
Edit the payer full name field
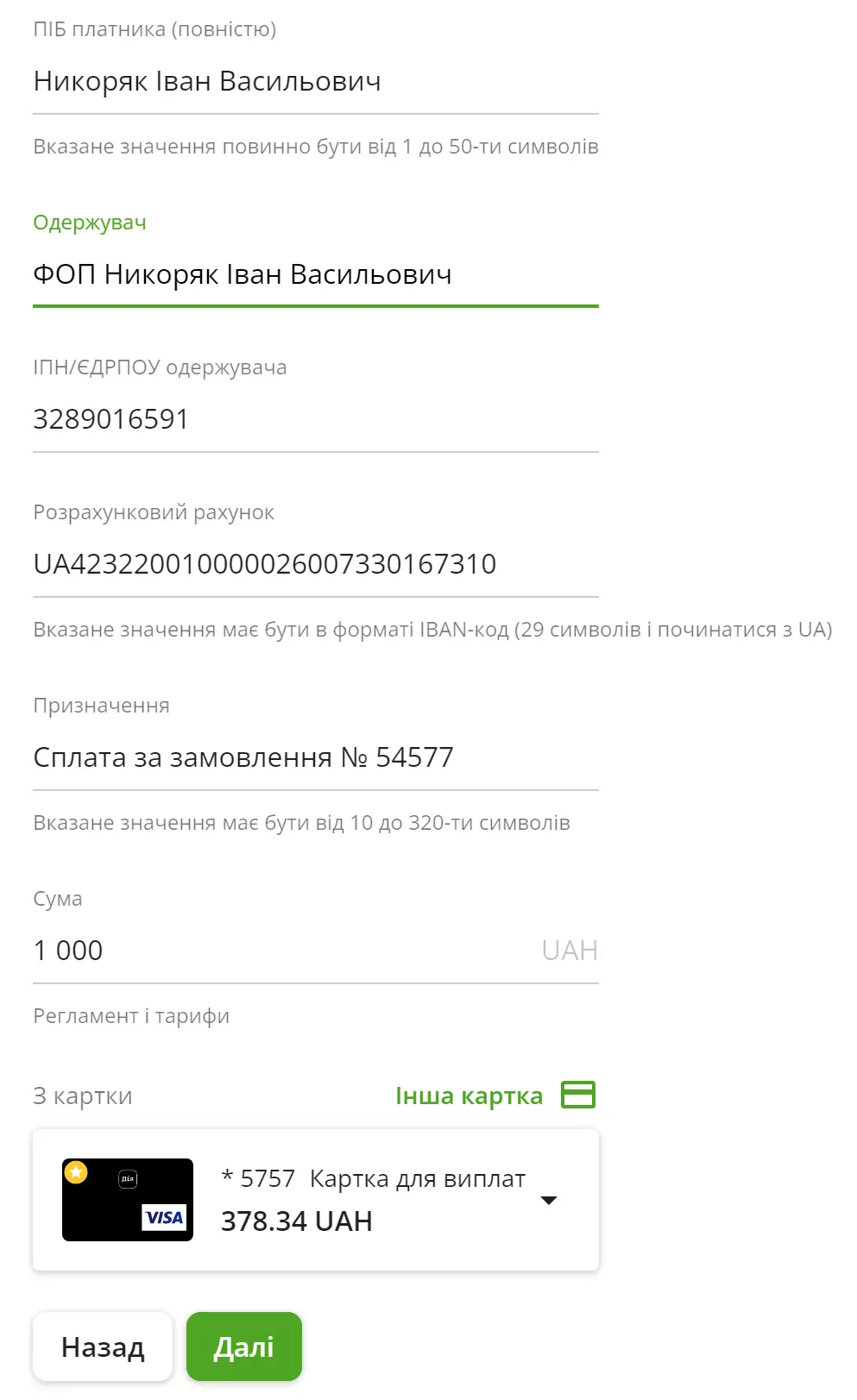[x=315, y=82]
